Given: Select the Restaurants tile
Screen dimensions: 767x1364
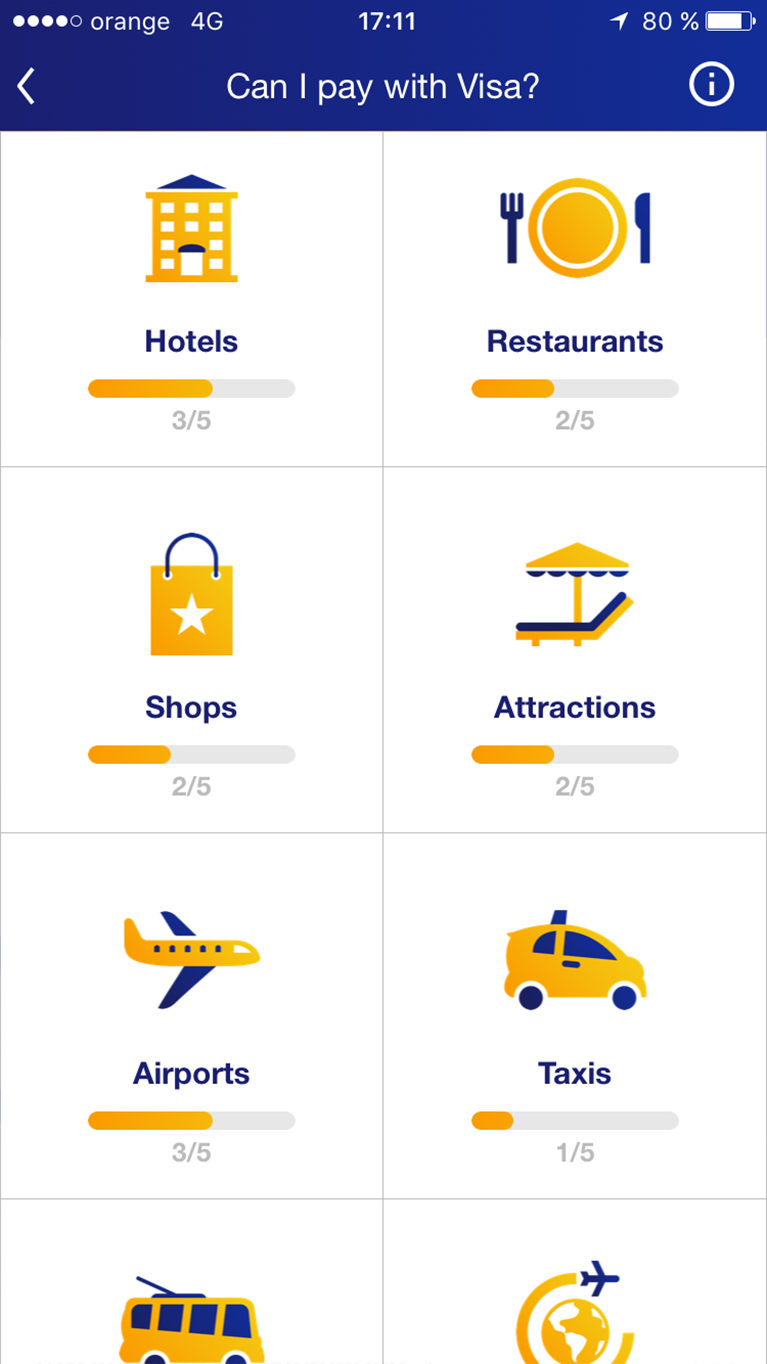Looking at the screenshot, I should click(x=575, y=300).
